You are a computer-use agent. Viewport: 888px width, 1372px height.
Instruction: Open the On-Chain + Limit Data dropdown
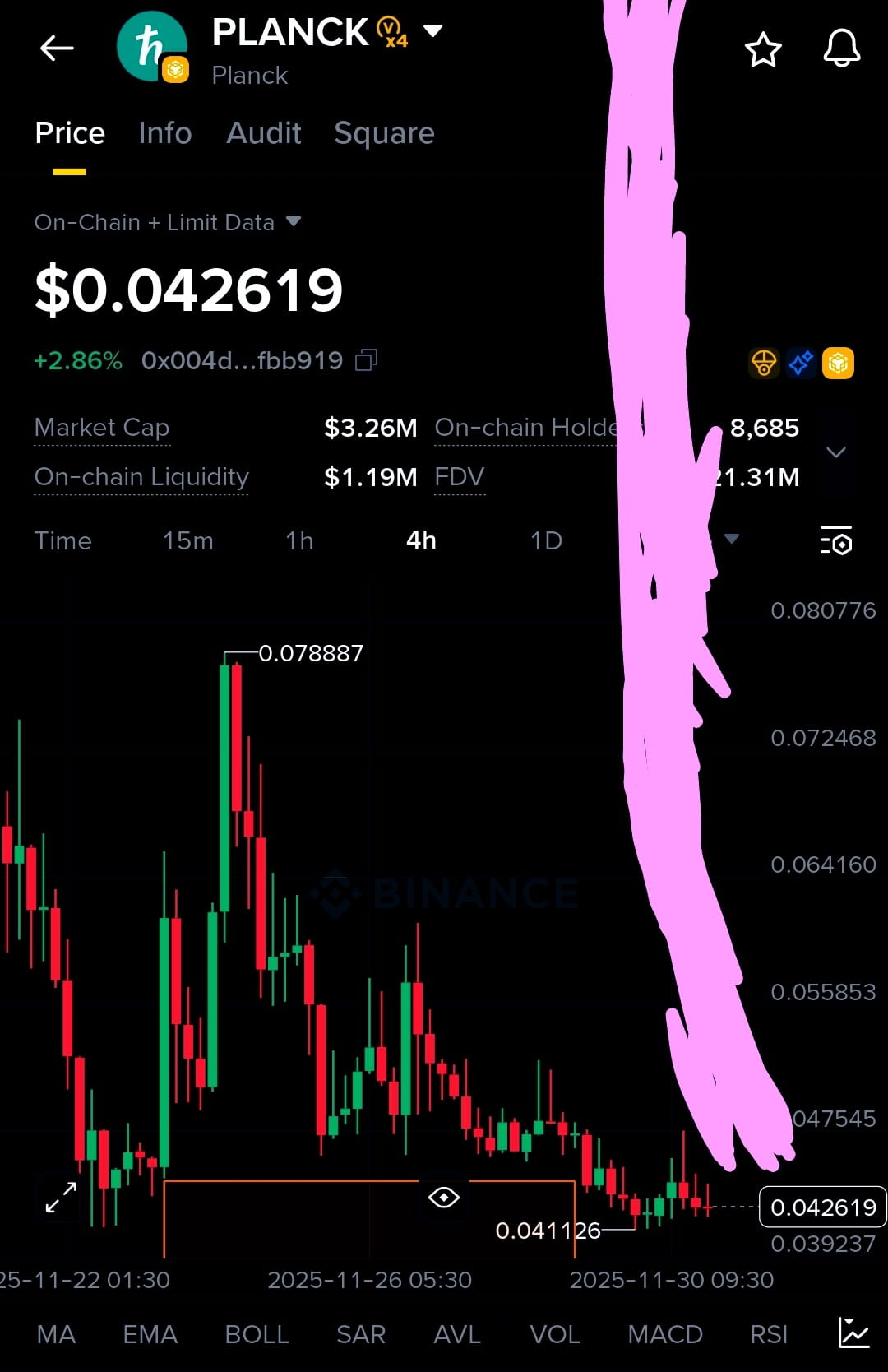coord(293,222)
